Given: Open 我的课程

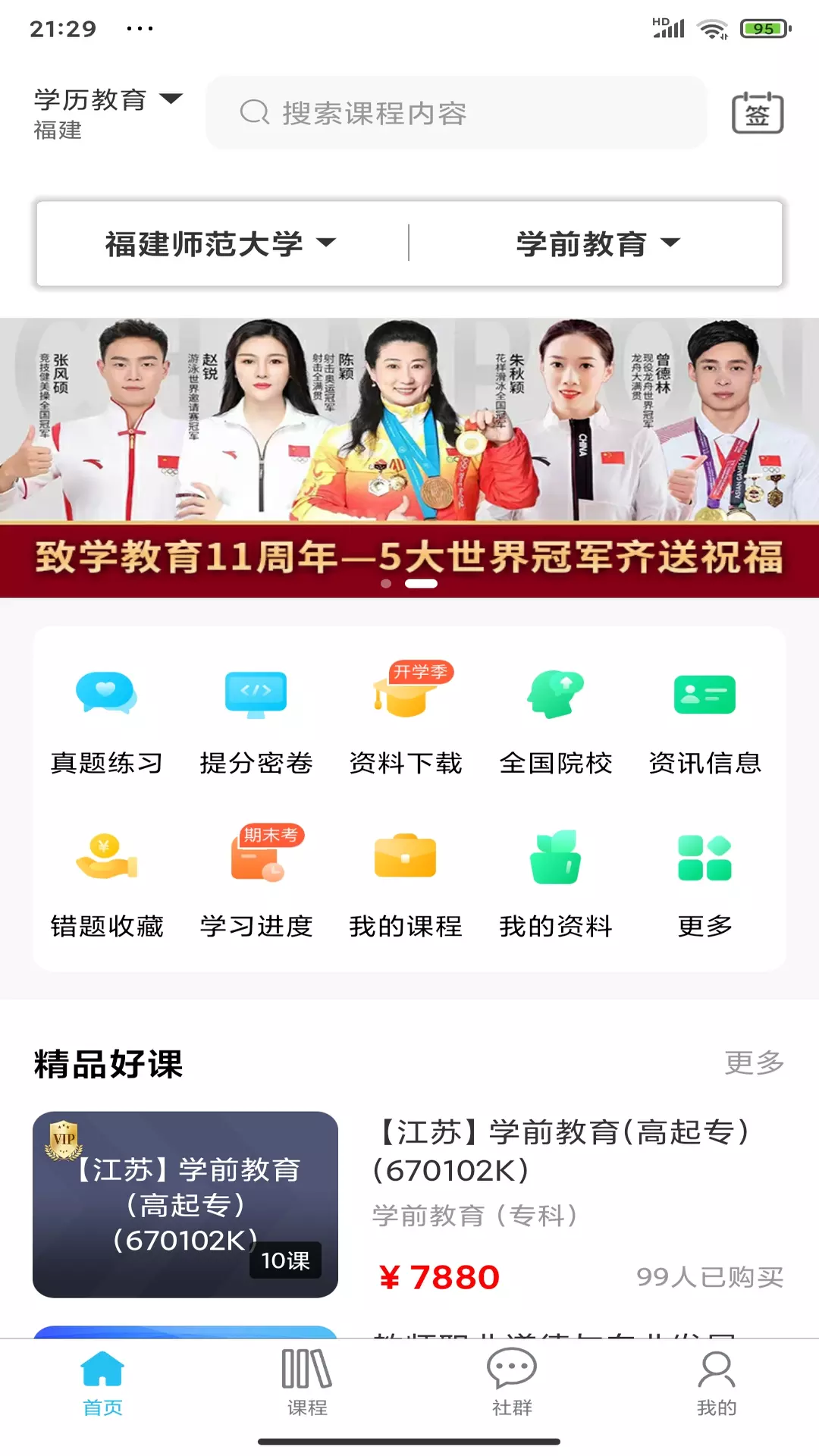Looking at the screenshot, I should (x=406, y=884).
